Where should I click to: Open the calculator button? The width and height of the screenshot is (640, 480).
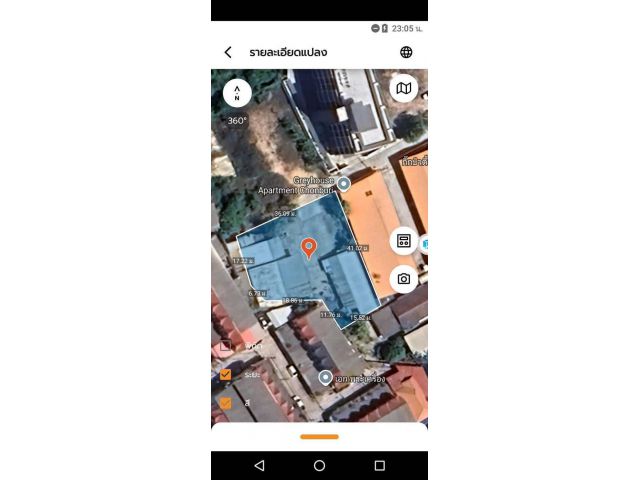404,241
